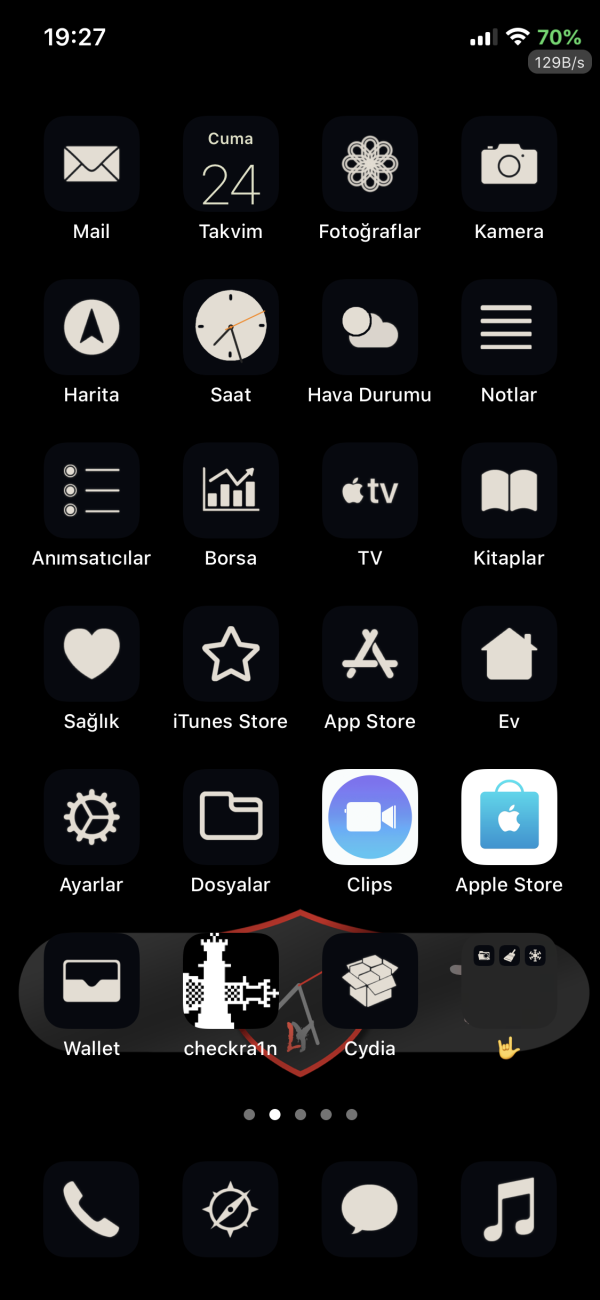
Task: Open the Mail app
Action: pos(91,164)
